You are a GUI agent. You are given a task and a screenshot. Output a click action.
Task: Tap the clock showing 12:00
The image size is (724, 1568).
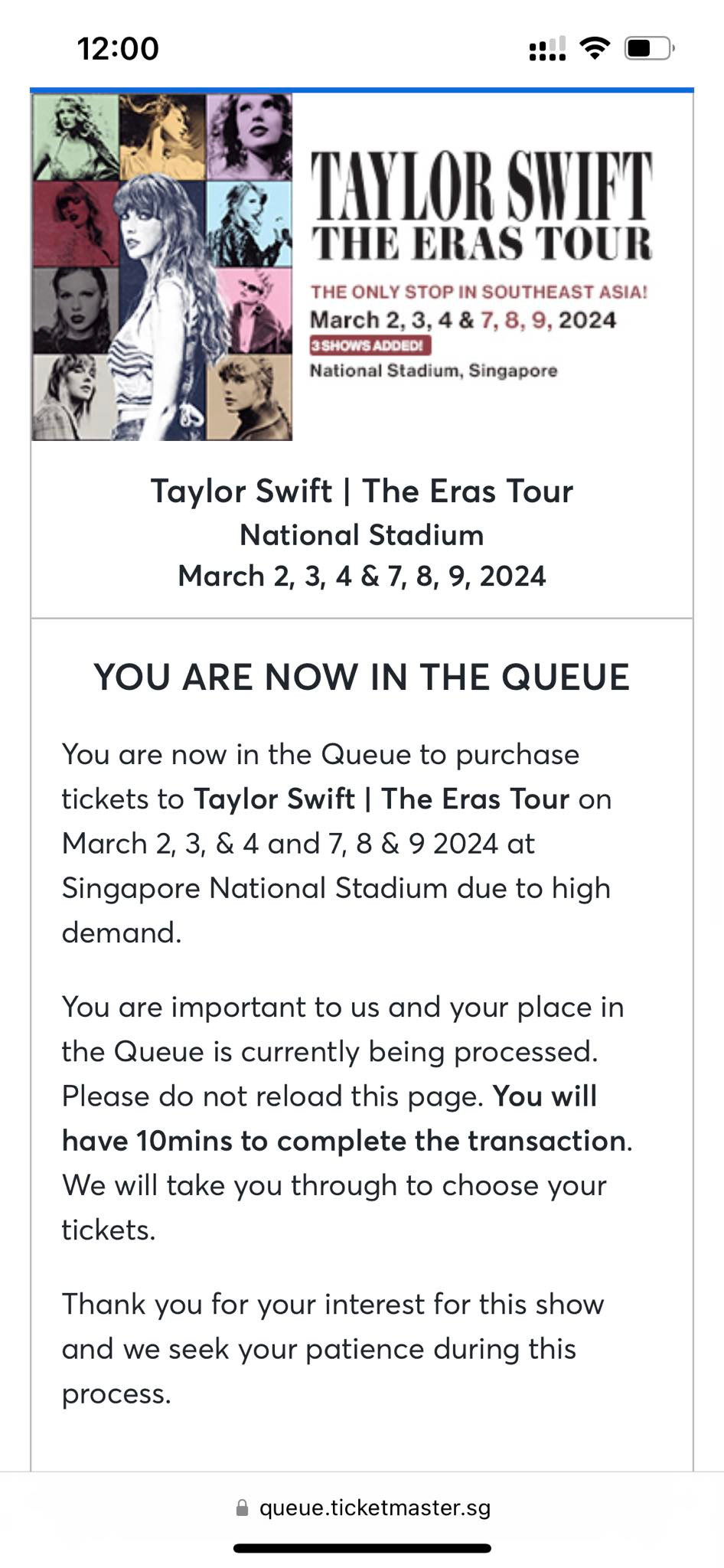(116, 49)
